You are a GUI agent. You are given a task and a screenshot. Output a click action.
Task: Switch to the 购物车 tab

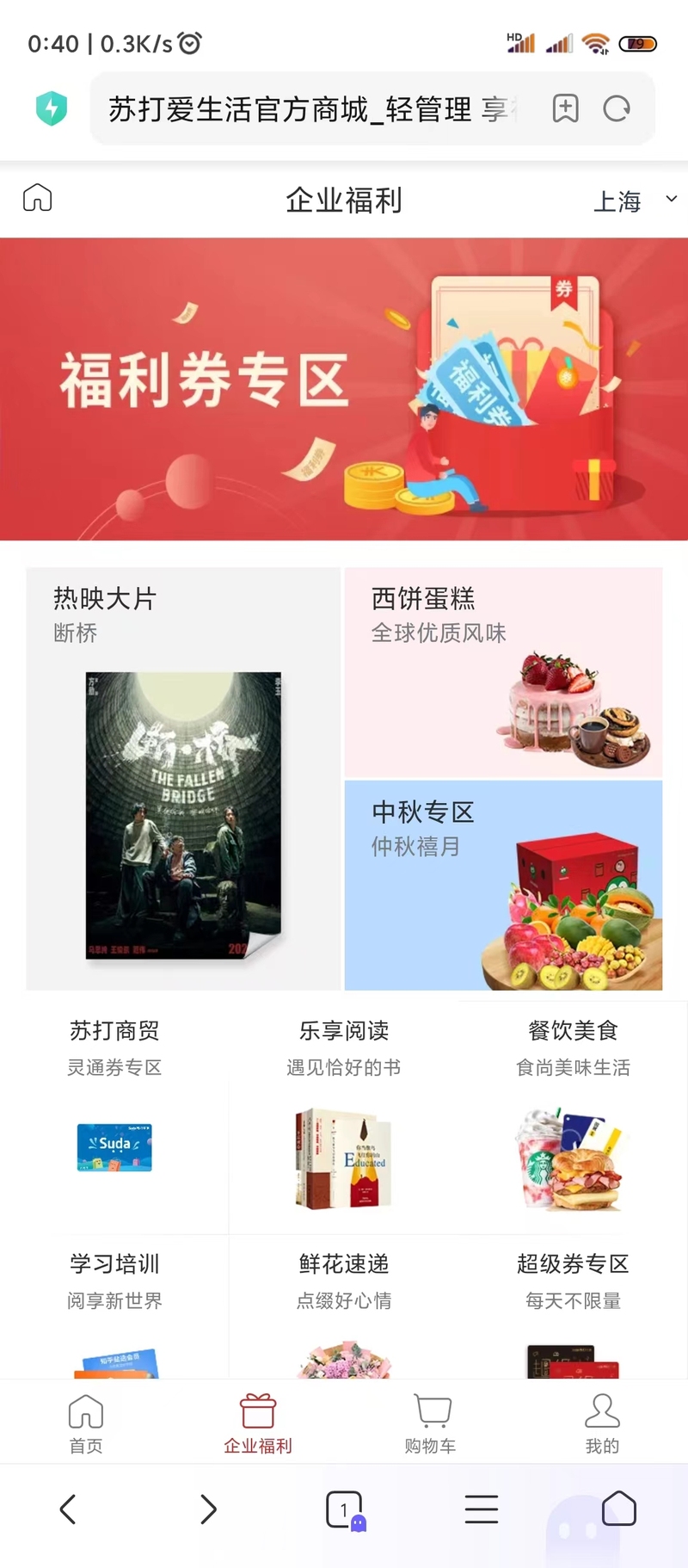(430, 1423)
